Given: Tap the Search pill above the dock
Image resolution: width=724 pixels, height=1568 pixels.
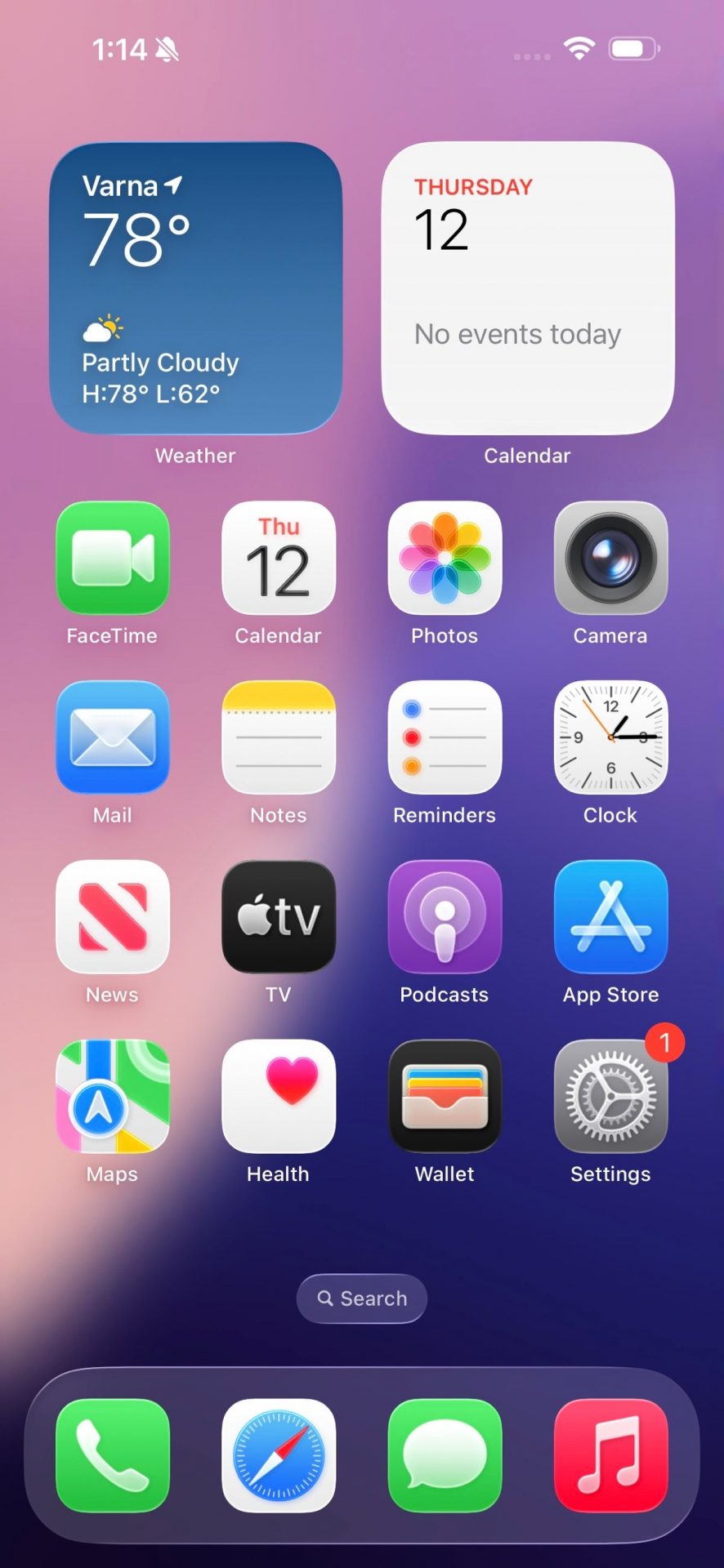Looking at the screenshot, I should pyautogui.click(x=362, y=1298).
